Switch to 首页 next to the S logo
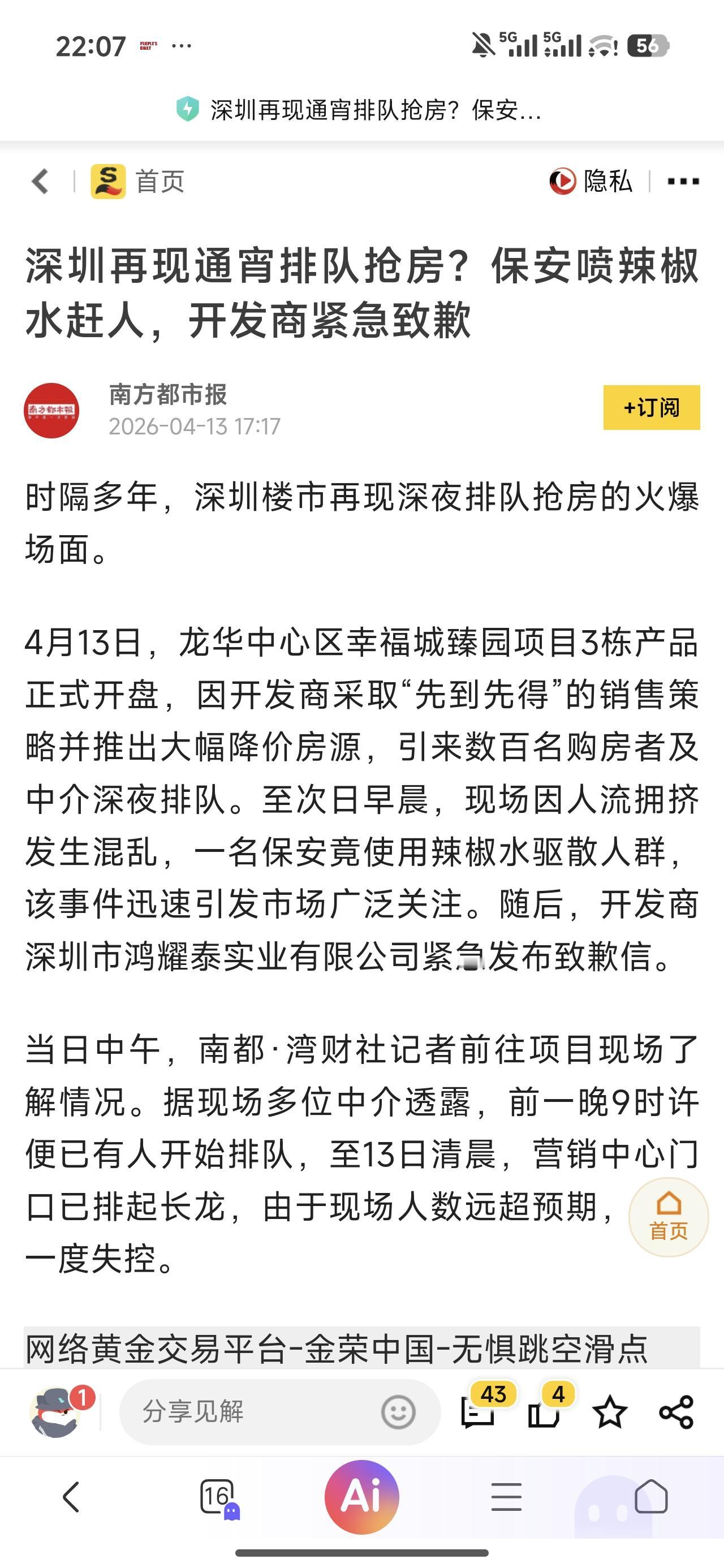724x1568 pixels. pyautogui.click(x=161, y=181)
